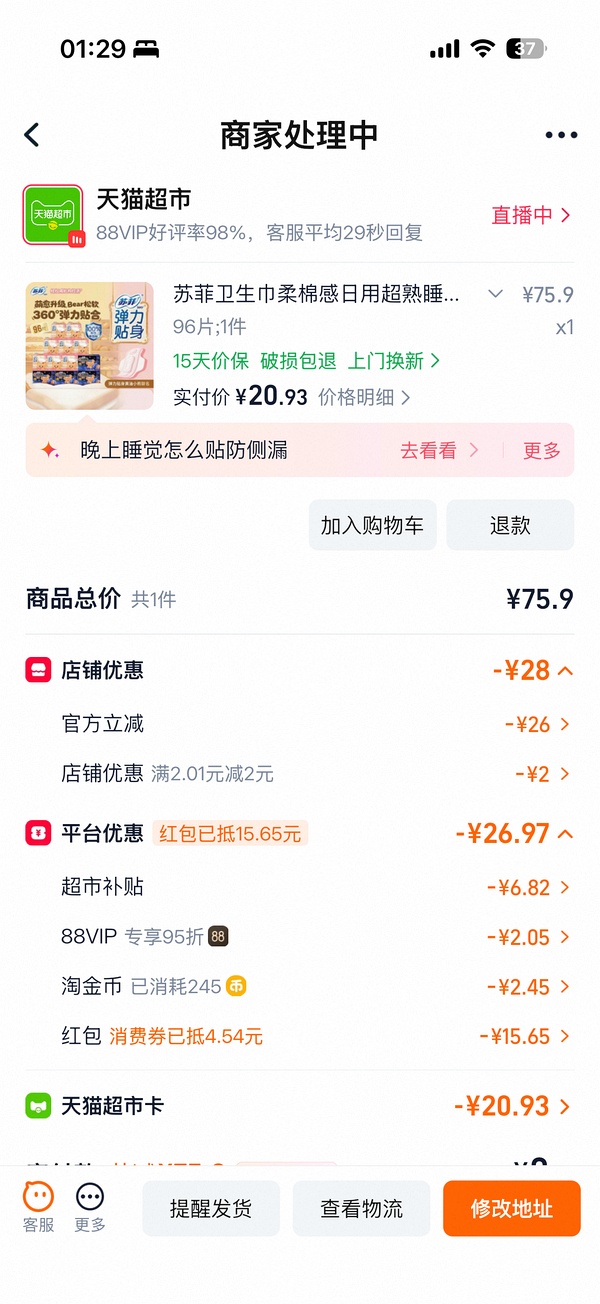The width and height of the screenshot is (600, 1304).
Task: Go back using the top-left arrow
Action: pyautogui.click(x=32, y=135)
